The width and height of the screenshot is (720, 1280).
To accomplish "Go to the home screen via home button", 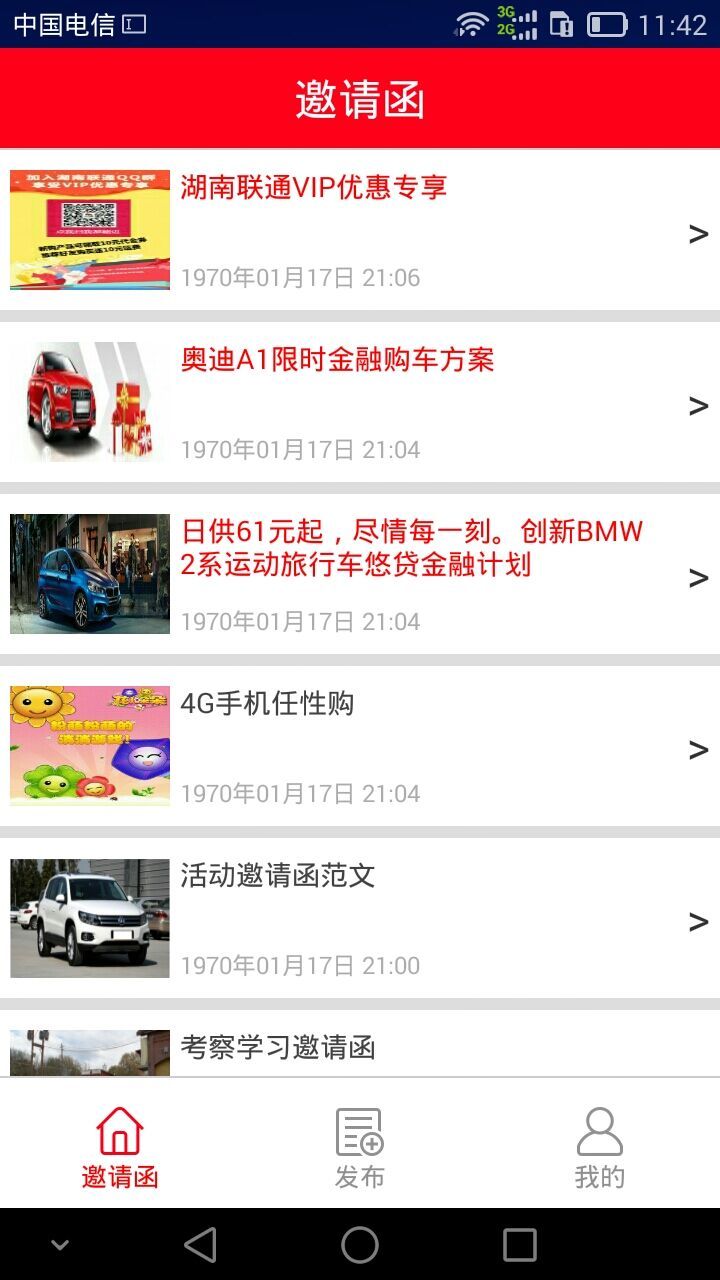I will (x=360, y=1245).
